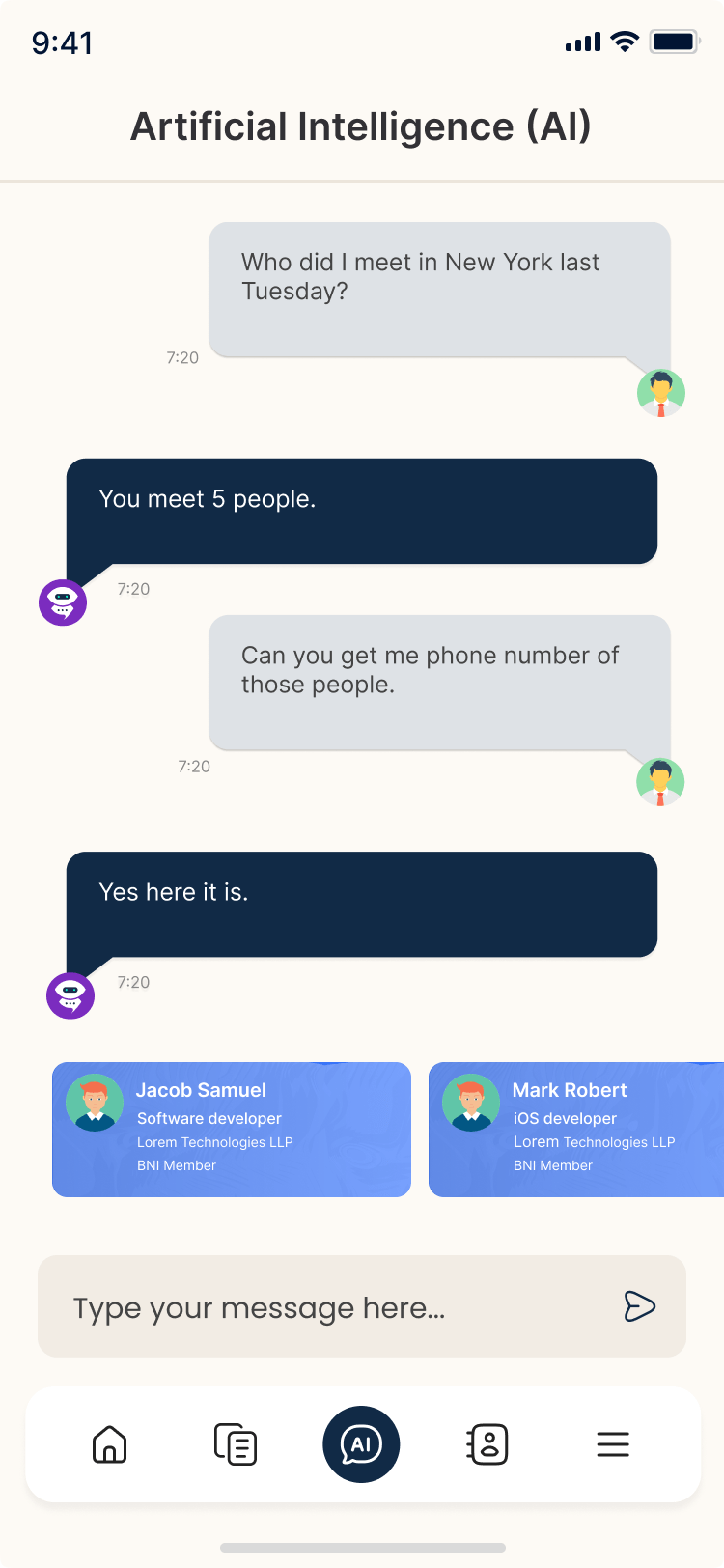
Task: Open the hamburger menu tab
Action: (x=613, y=1444)
